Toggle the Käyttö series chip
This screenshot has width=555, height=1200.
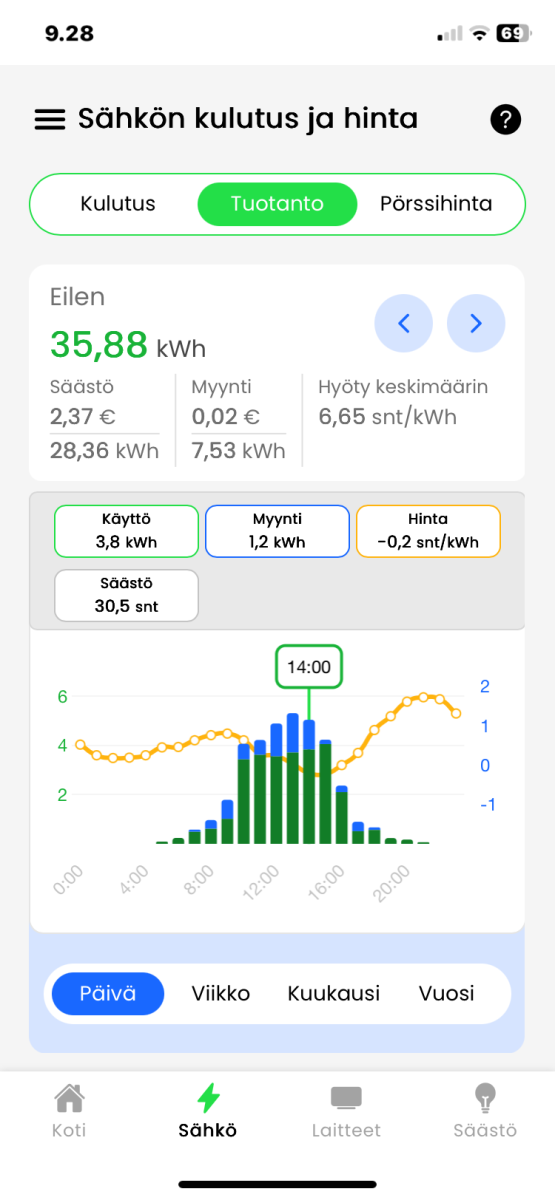pos(127,531)
